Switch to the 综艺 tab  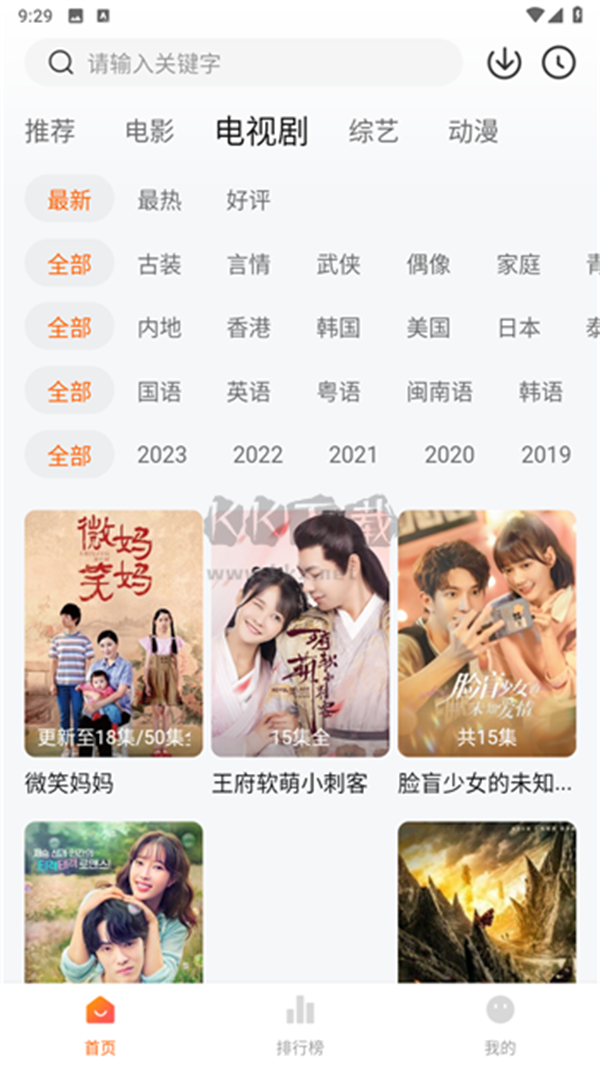coord(374,131)
